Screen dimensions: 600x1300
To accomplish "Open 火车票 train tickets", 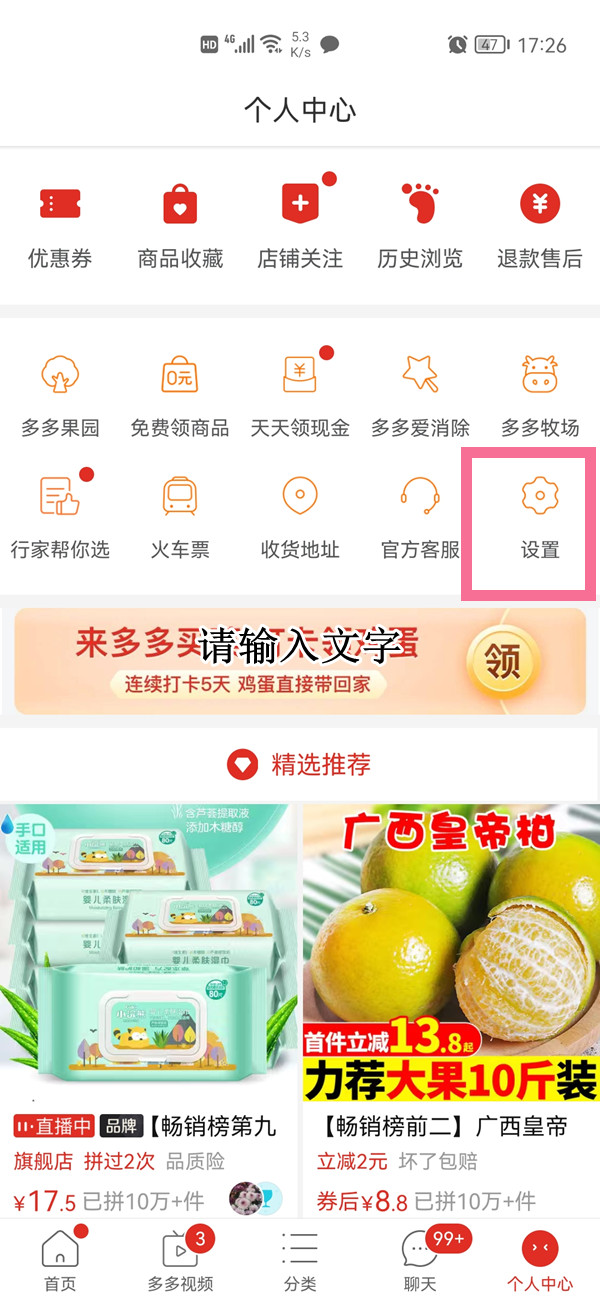I will click(x=180, y=517).
